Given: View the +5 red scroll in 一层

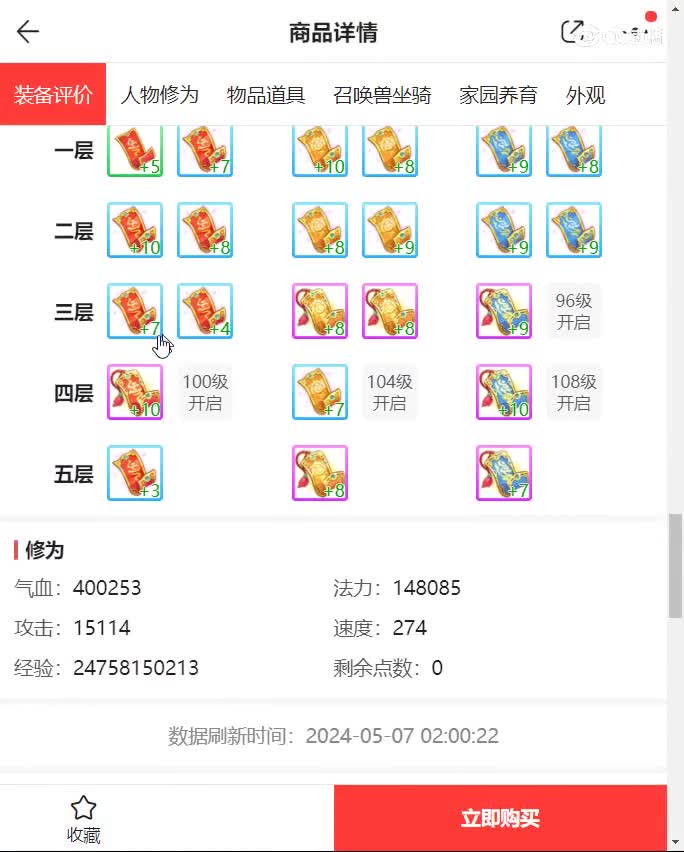Looking at the screenshot, I should pyautogui.click(x=134, y=151).
